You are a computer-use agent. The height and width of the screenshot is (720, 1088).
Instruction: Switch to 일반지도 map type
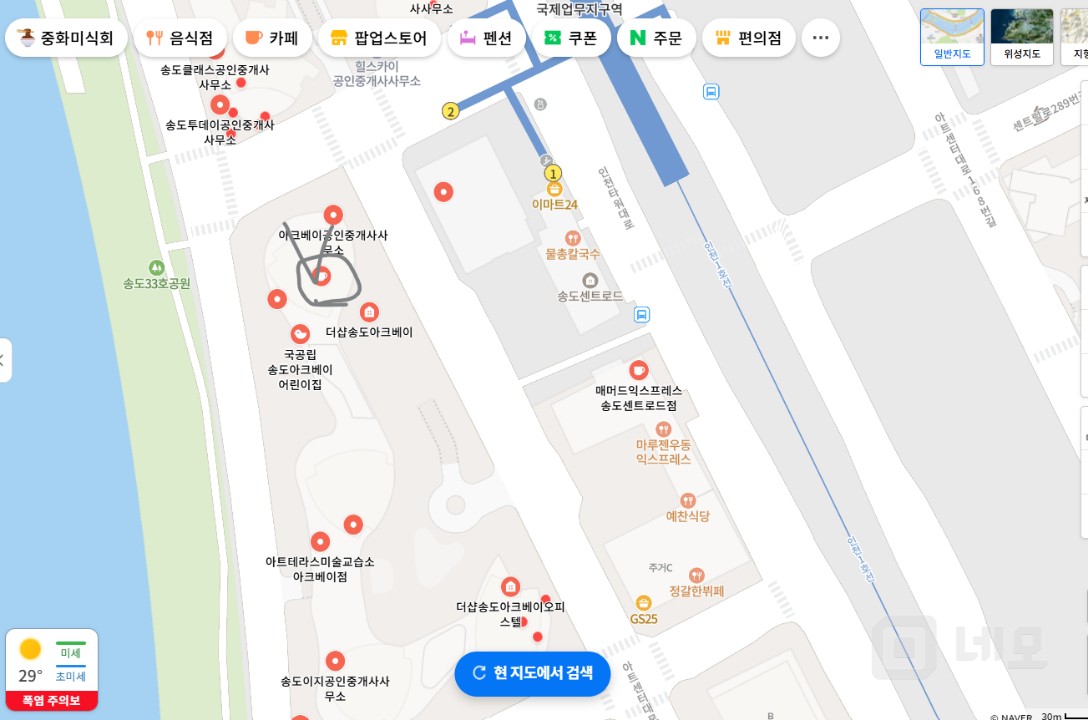point(951,36)
